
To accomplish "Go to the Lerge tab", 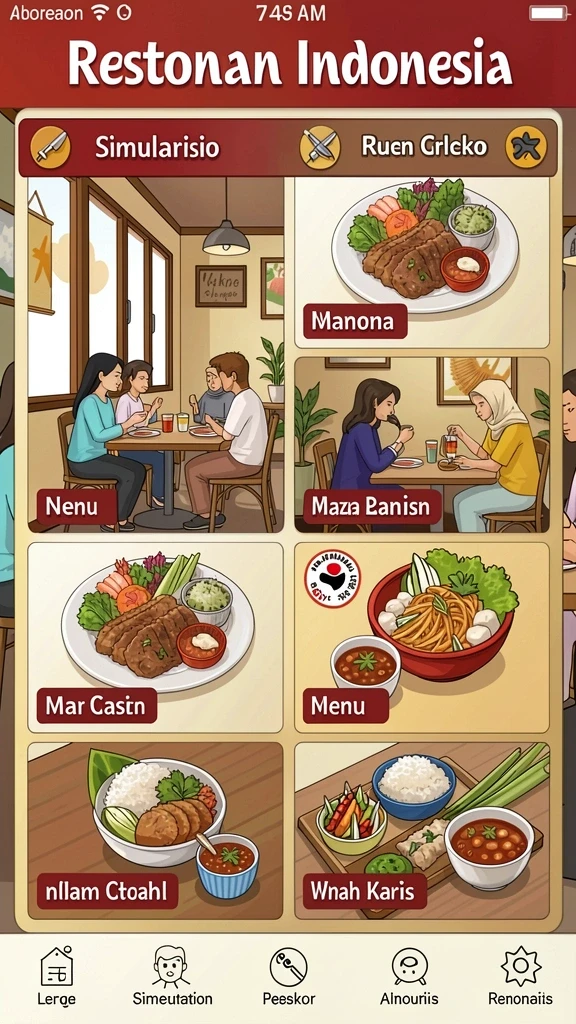I will click(57, 977).
